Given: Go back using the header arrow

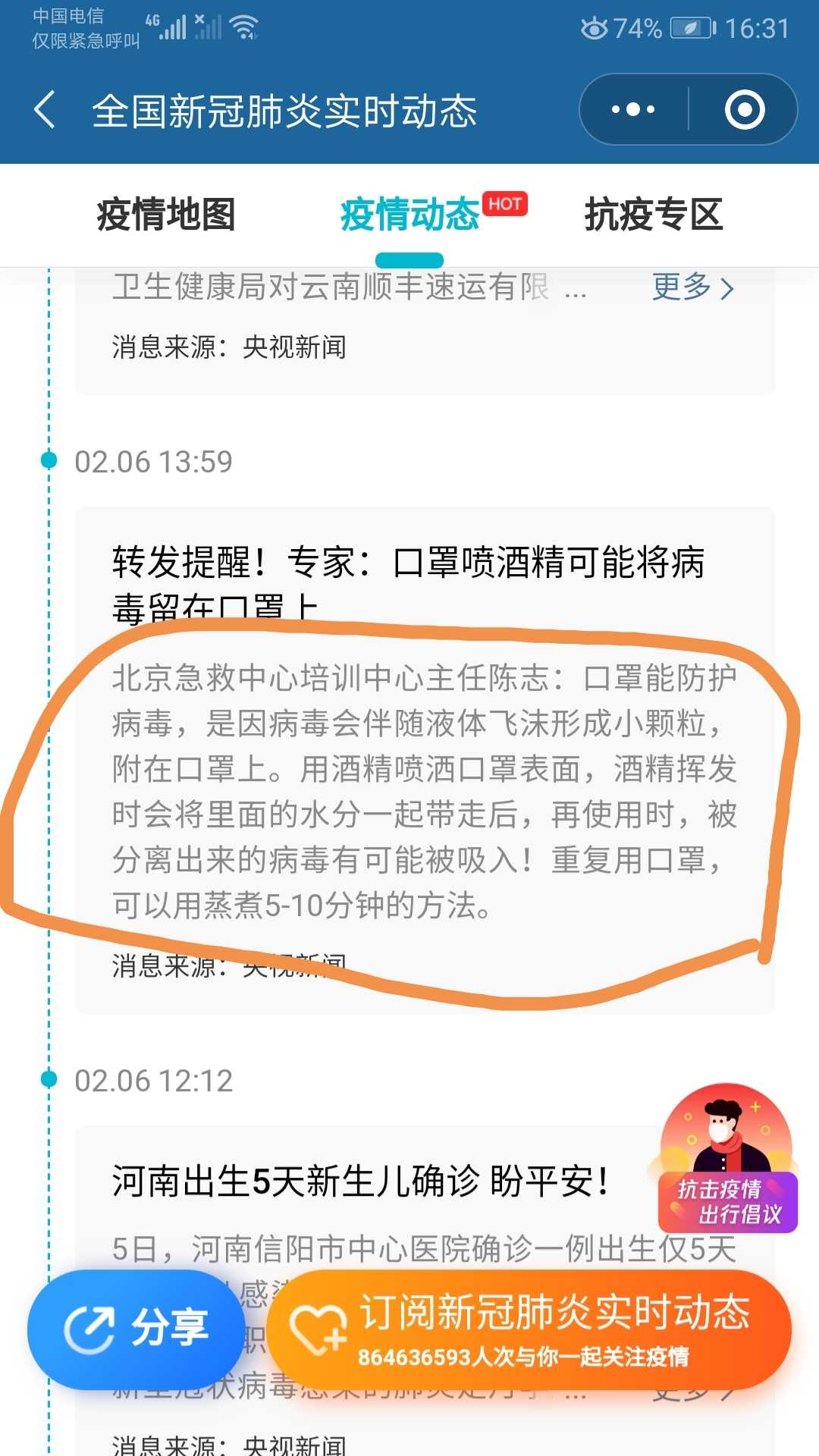Looking at the screenshot, I should (45, 110).
